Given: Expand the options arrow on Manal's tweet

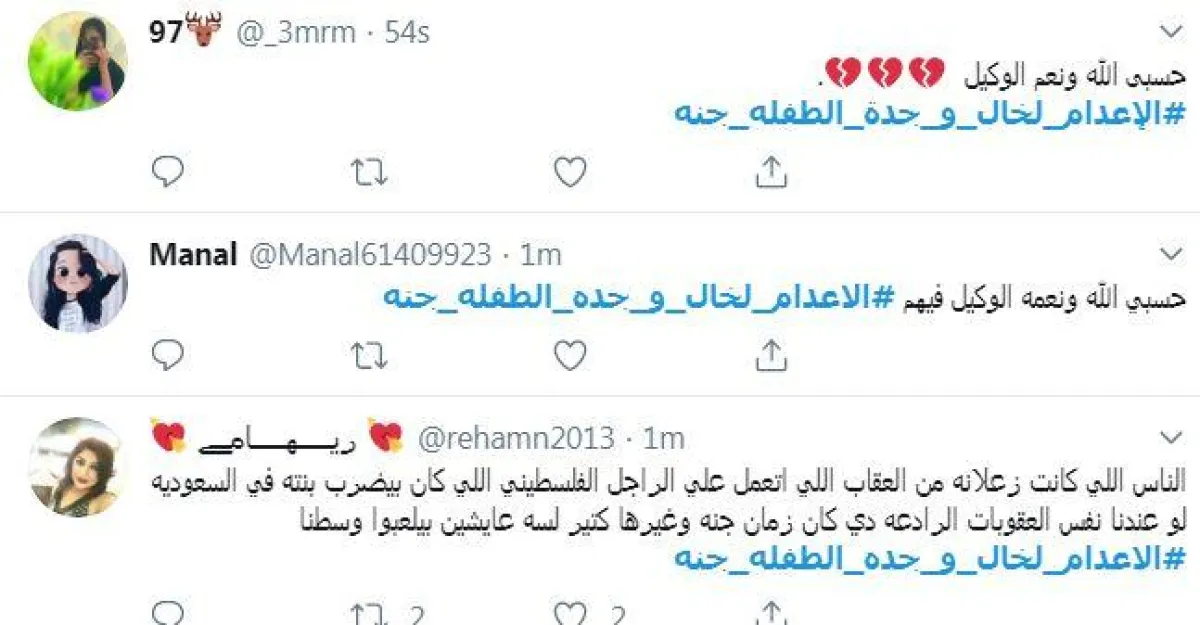Looking at the screenshot, I should click(x=1170, y=254).
